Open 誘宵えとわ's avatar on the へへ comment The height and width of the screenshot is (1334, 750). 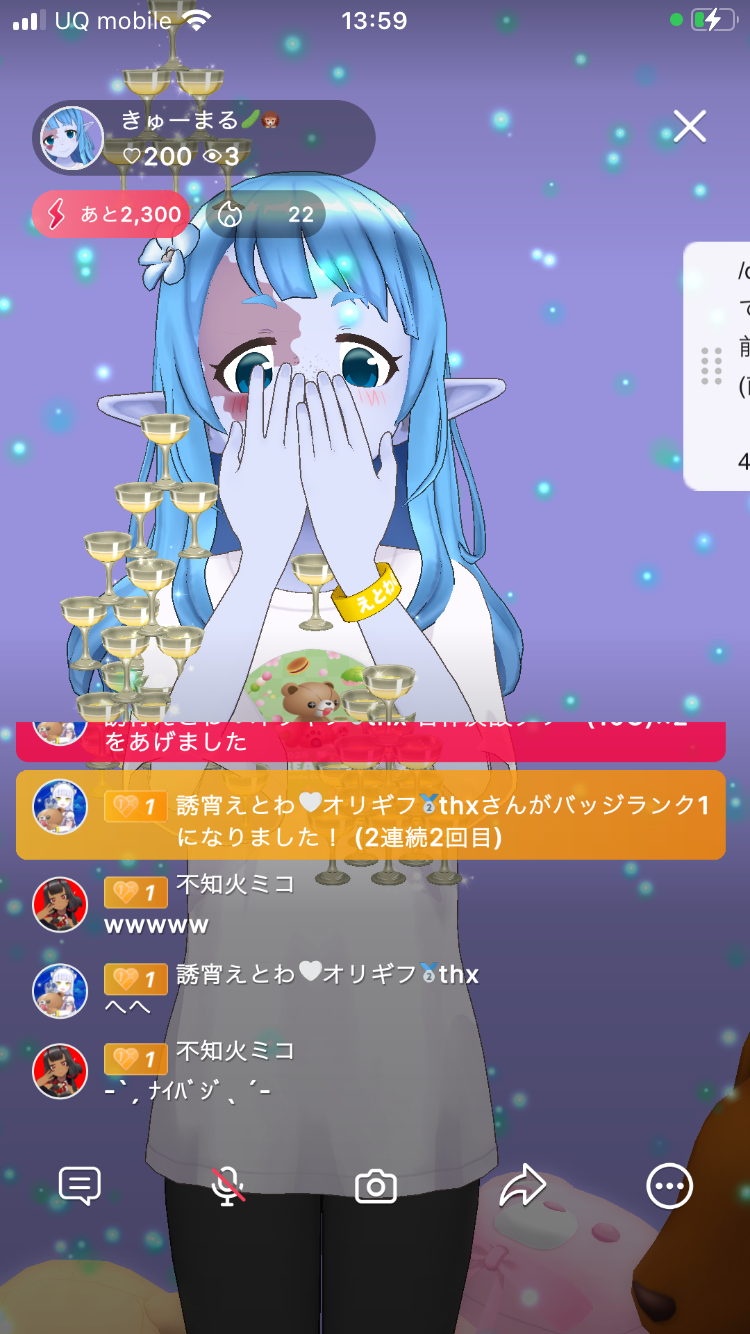(60, 991)
